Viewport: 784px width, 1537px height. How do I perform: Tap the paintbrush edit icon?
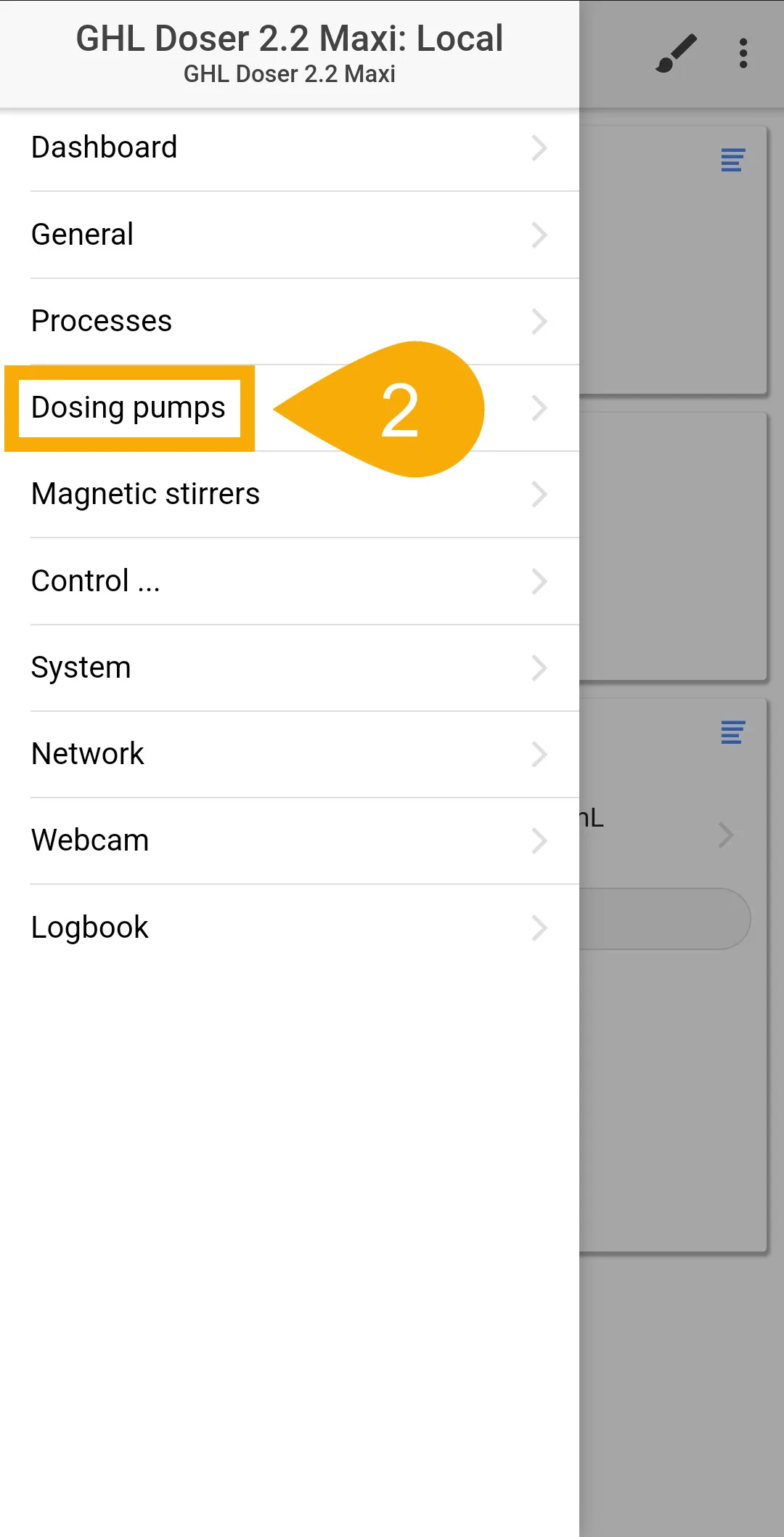(x=676, y=54)
